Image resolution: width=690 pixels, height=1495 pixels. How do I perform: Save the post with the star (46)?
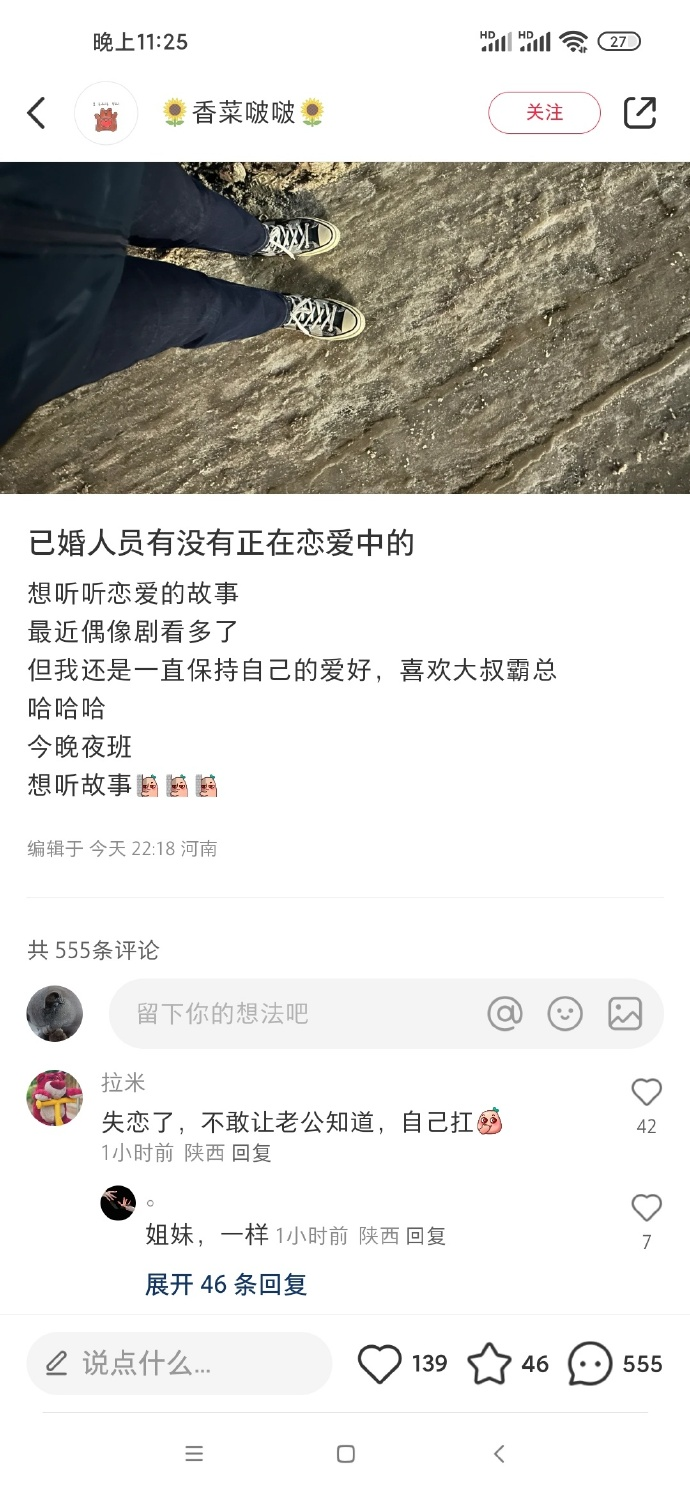pos(489,1364)
